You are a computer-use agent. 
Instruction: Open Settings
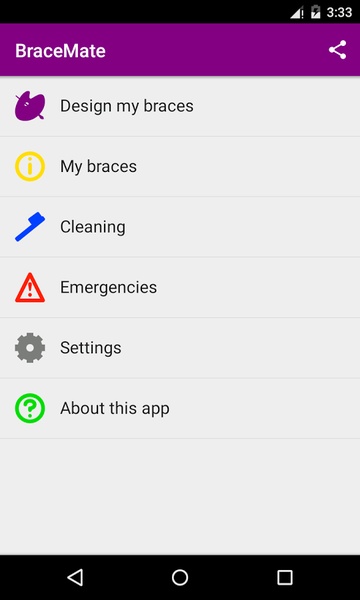180,348
